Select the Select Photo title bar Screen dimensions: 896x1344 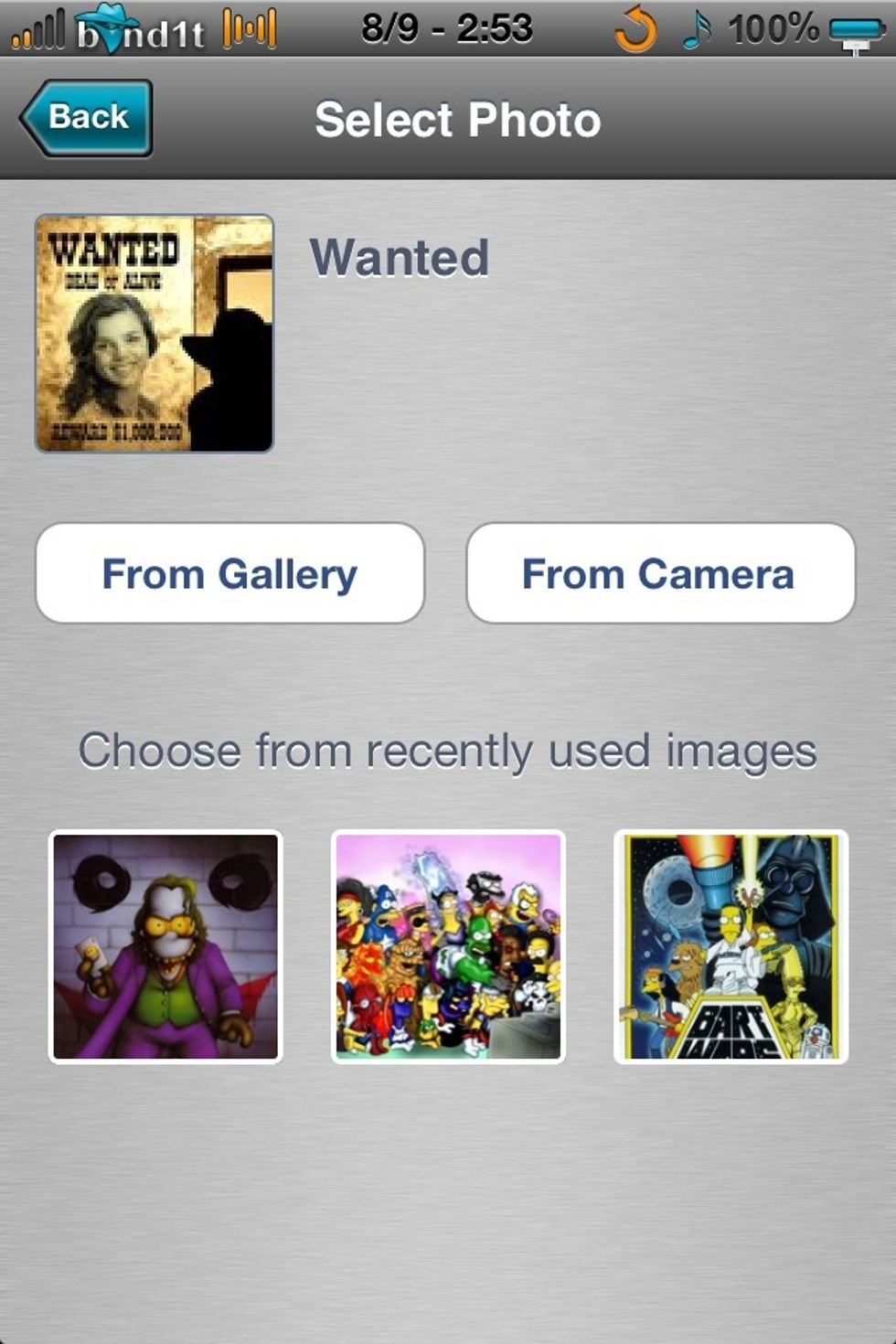tap(457, 117)
